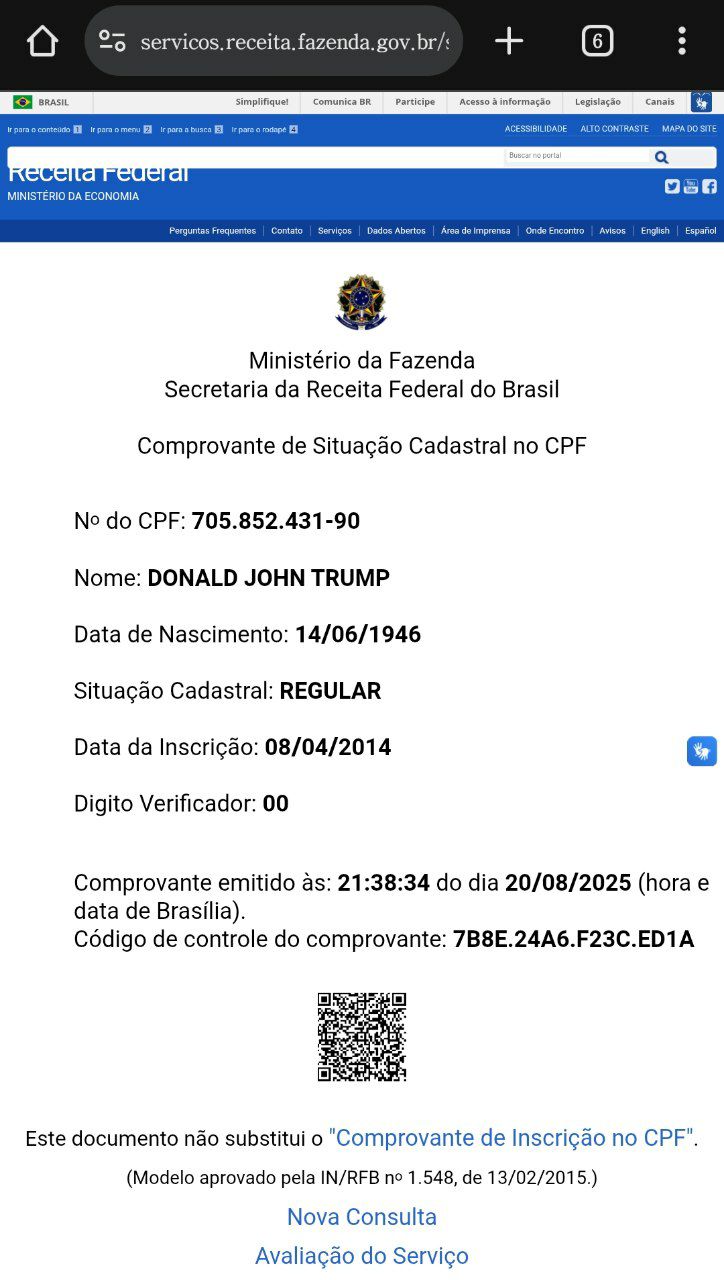Open the Mapa do Site link
Screen dimensions: 724x1280
tap(689, 129)
